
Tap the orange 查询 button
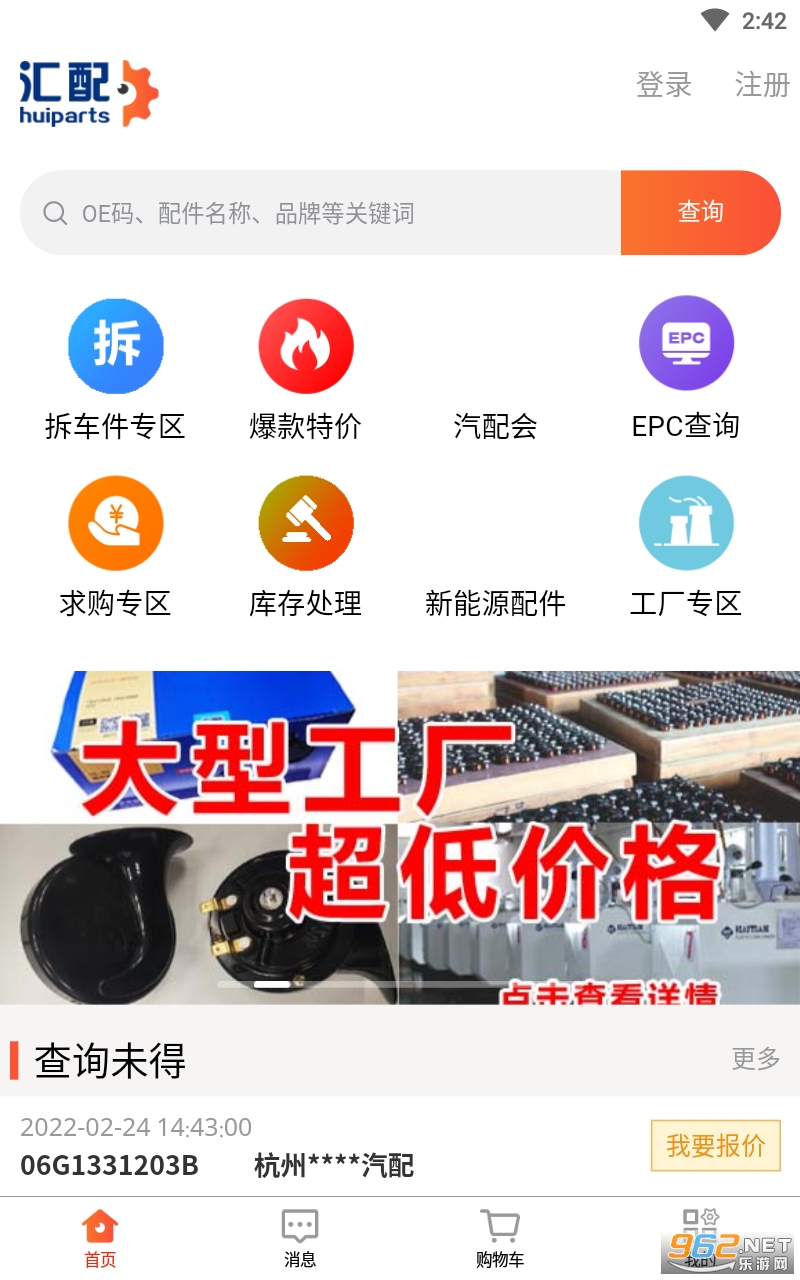pyautogui.click(x=700, y=212)
